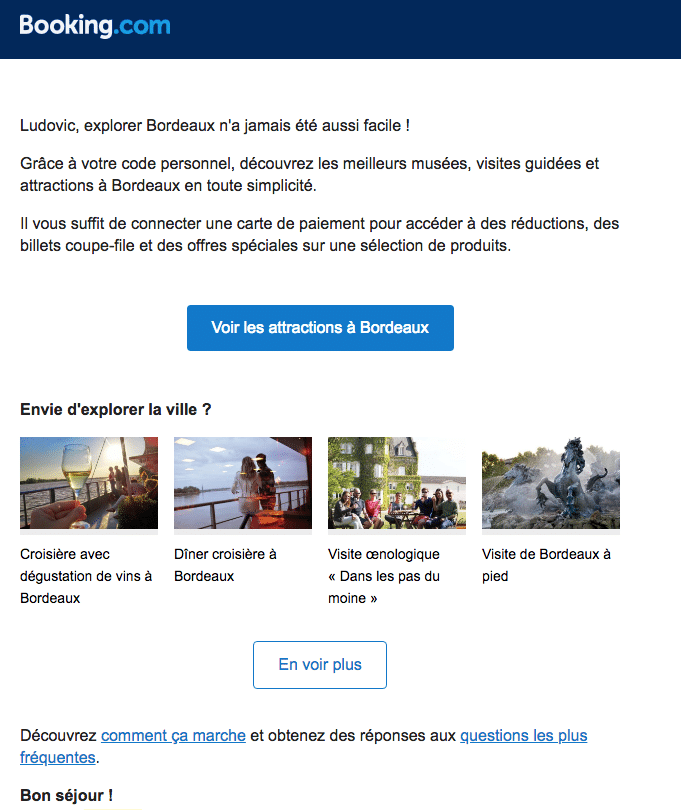
Task: Tap the En voir plus button
Action: pos(320,665)
